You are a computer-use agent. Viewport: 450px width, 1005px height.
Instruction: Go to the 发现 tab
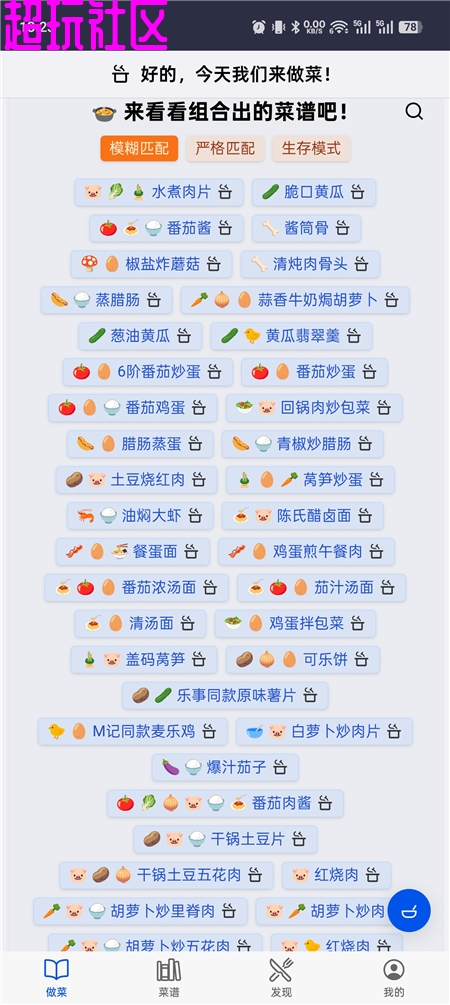(x=281, y=978)
